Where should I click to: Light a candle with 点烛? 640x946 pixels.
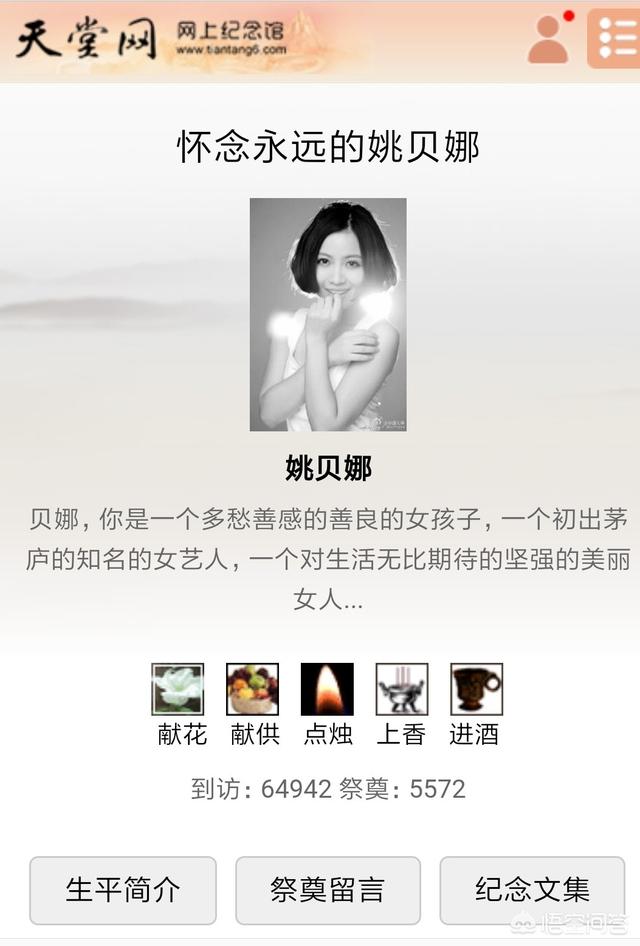click(327, 689)
